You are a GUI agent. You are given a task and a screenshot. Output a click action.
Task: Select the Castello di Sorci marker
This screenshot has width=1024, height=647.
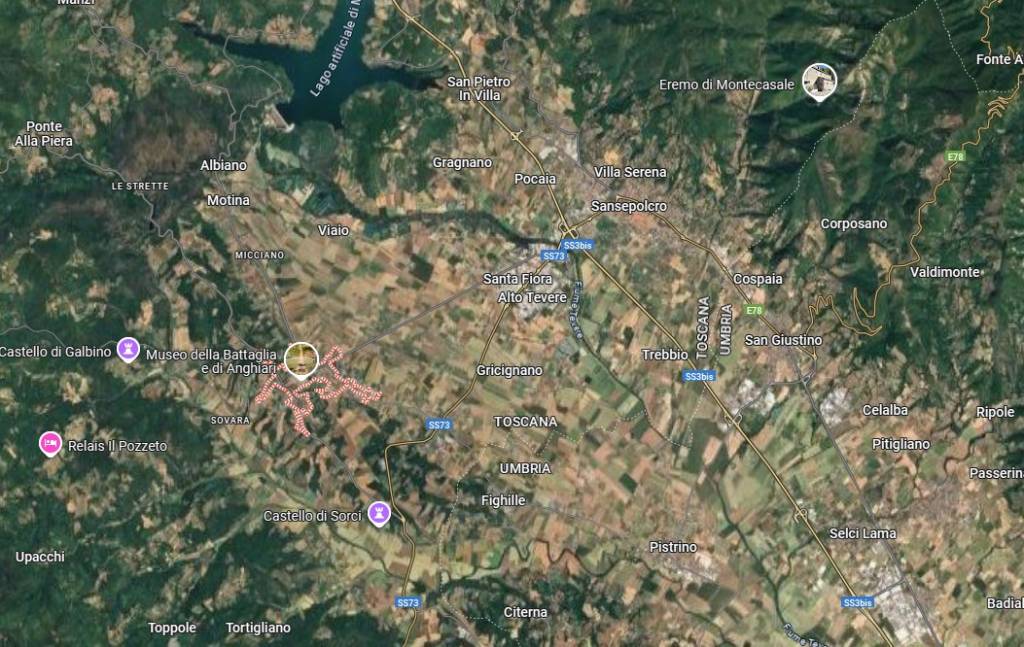pos(379,513)
